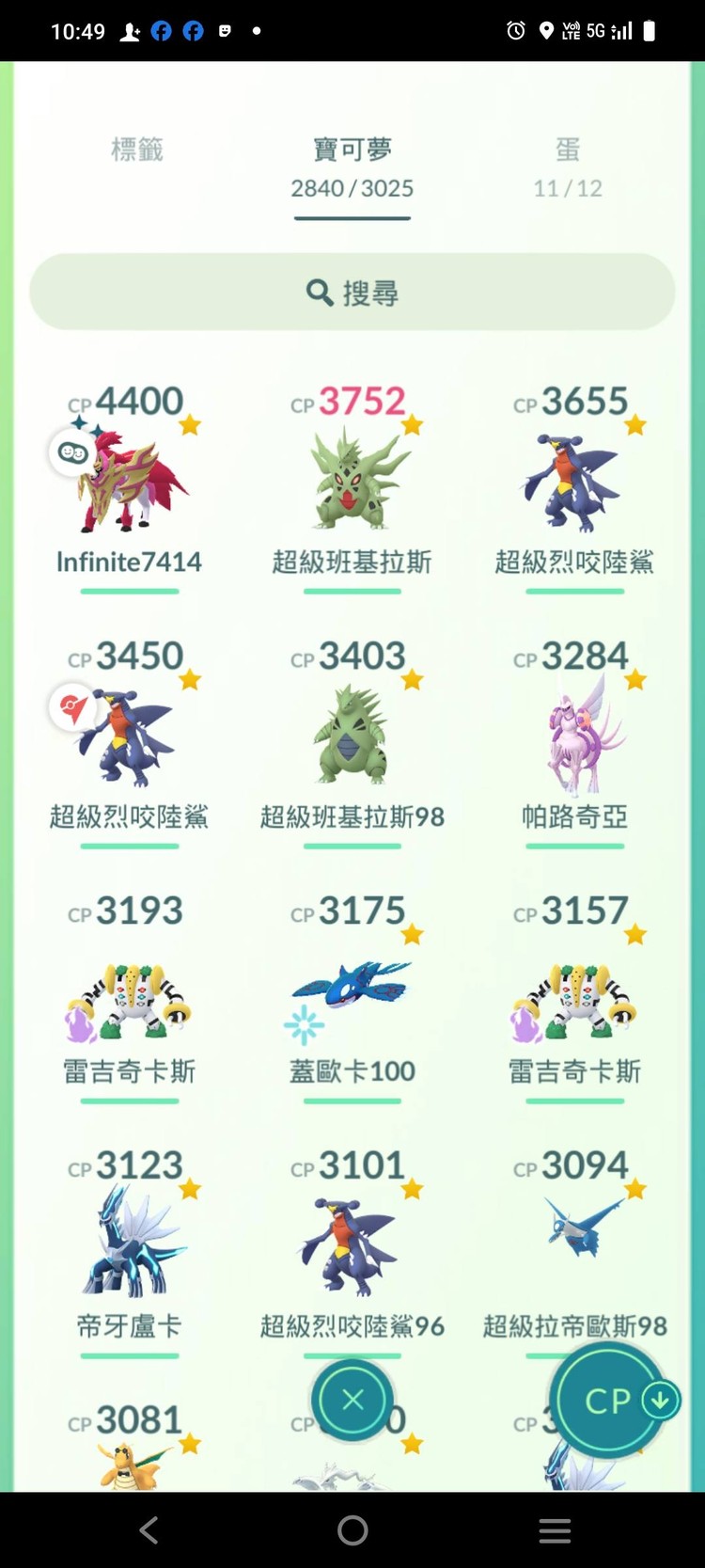The image size is (705, 1568).
Task: Toggle the favorite star on Mega Tyranitar CP3752
Action: 414,425
